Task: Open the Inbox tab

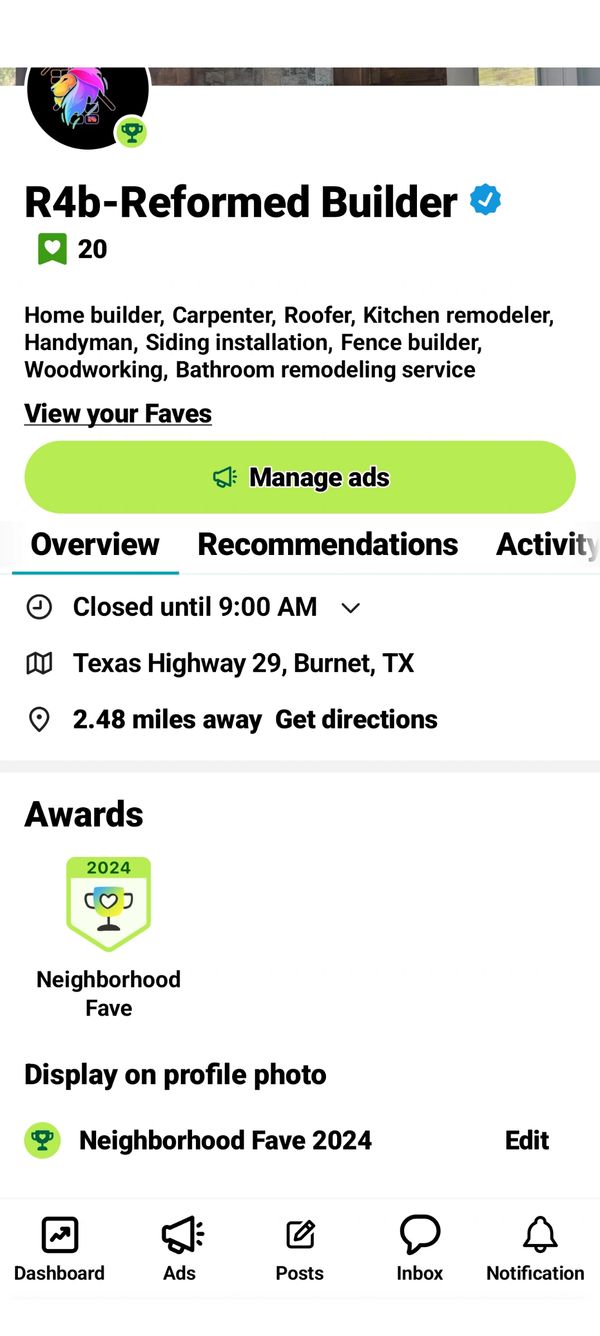Action: coord(420,1248)
